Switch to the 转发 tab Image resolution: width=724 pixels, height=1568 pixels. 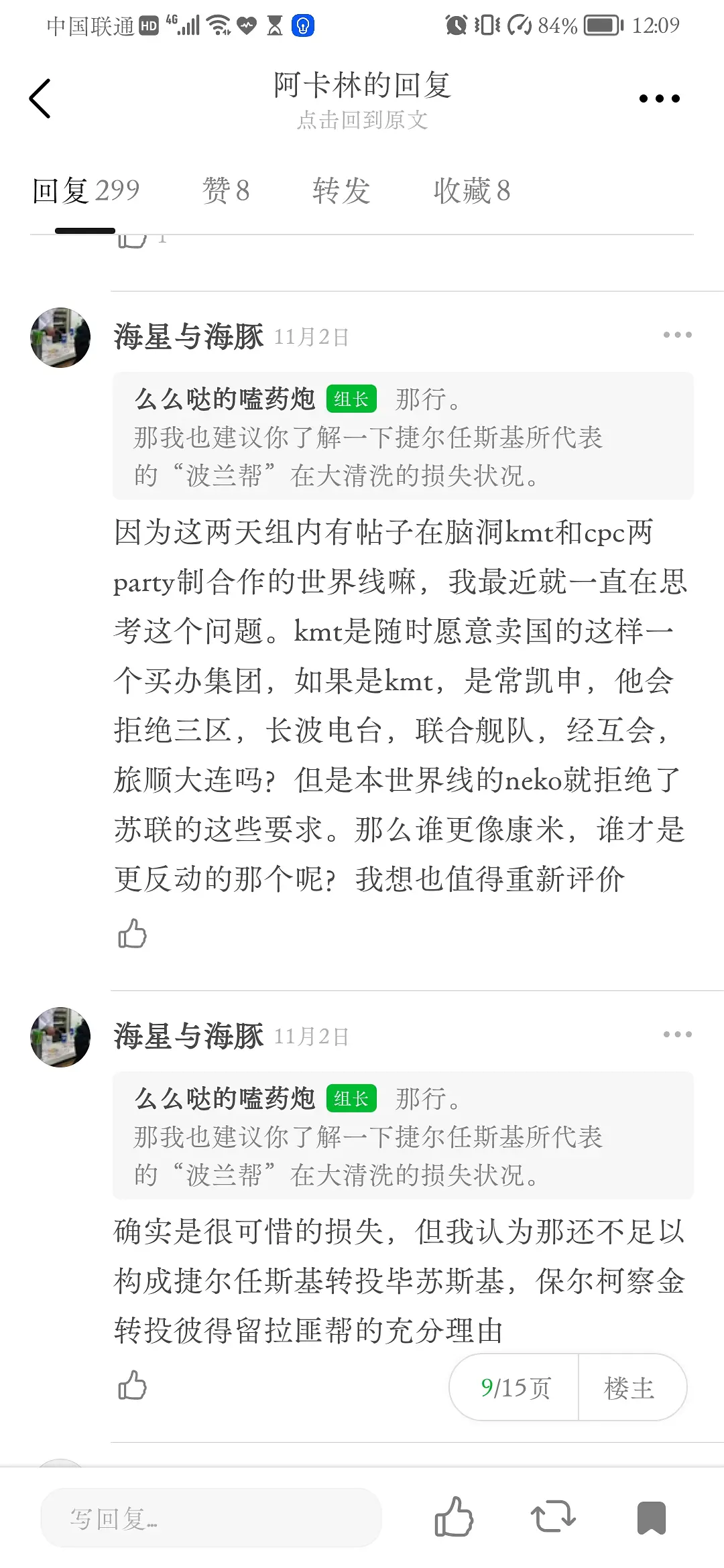point(341,191)
